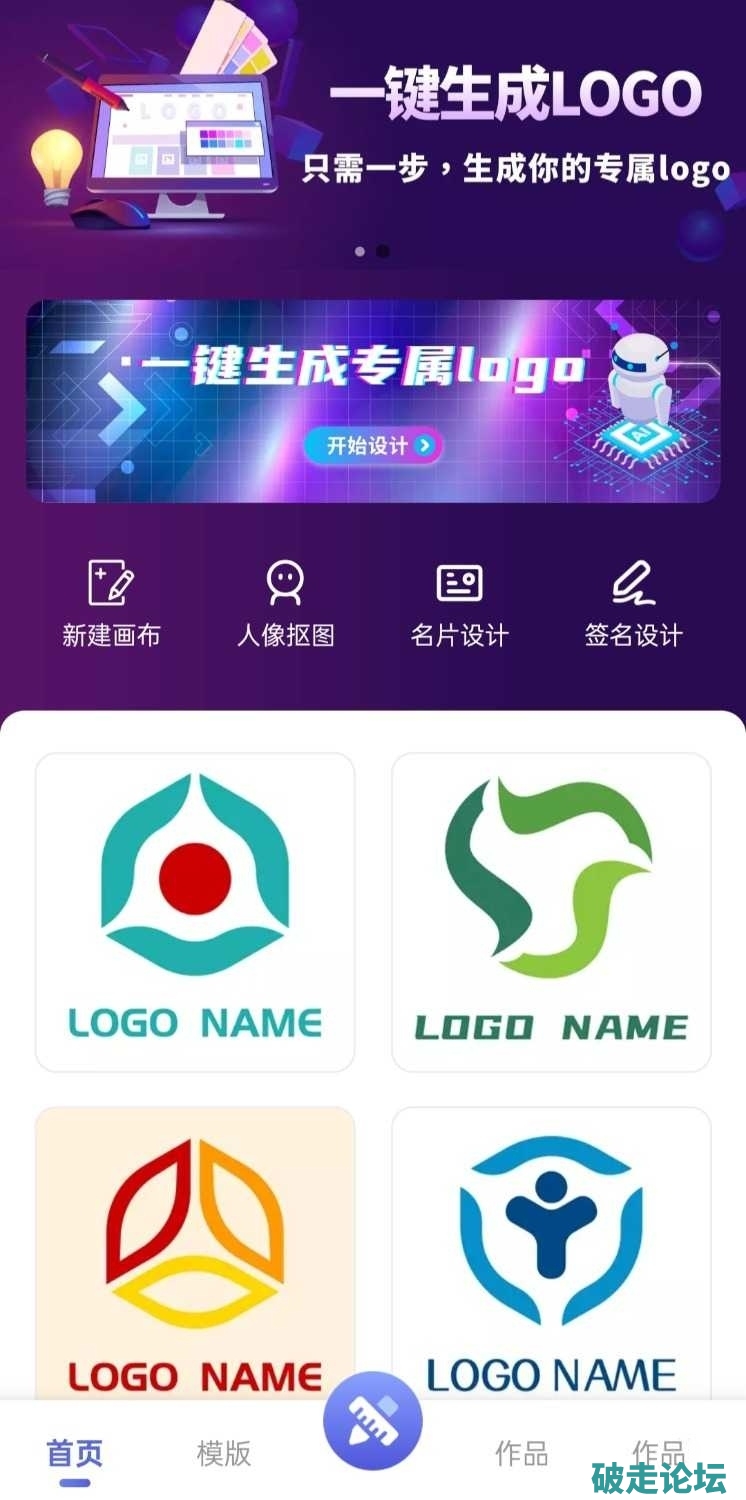Open the 一键生成LOGO top banner

pos(373,130)
